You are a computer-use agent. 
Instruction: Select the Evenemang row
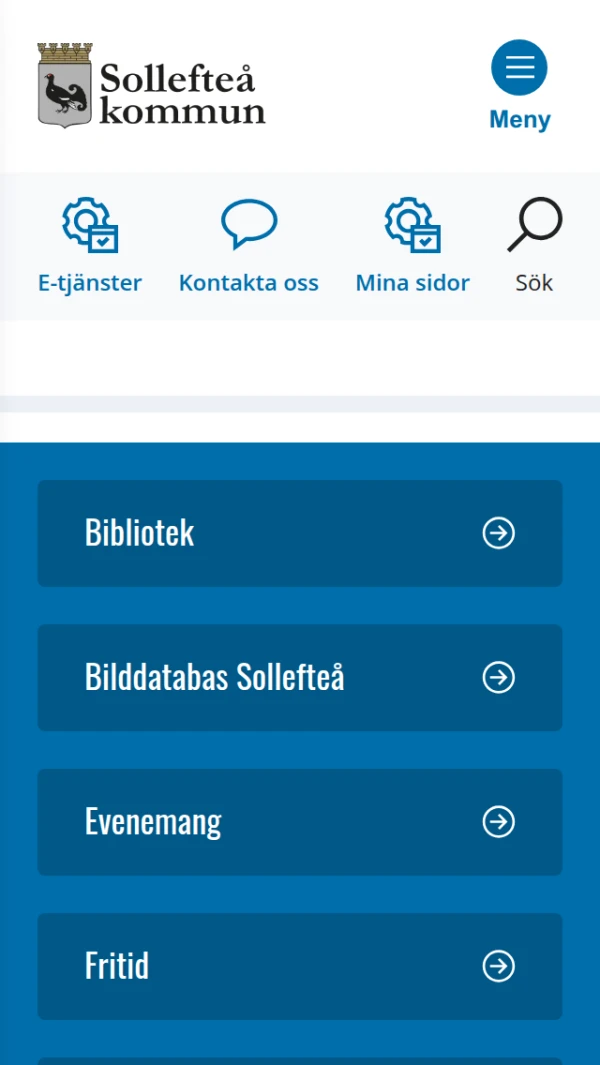300,822
